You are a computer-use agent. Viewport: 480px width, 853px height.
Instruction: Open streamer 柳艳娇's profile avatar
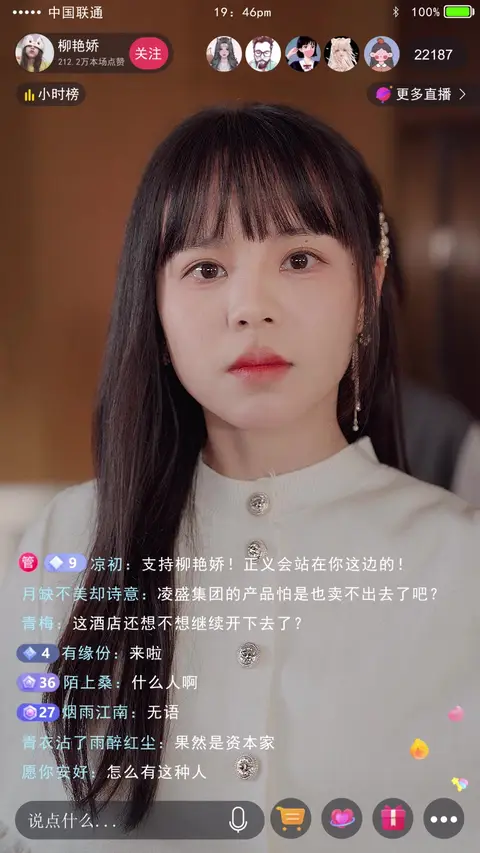[x=34, y=53]
